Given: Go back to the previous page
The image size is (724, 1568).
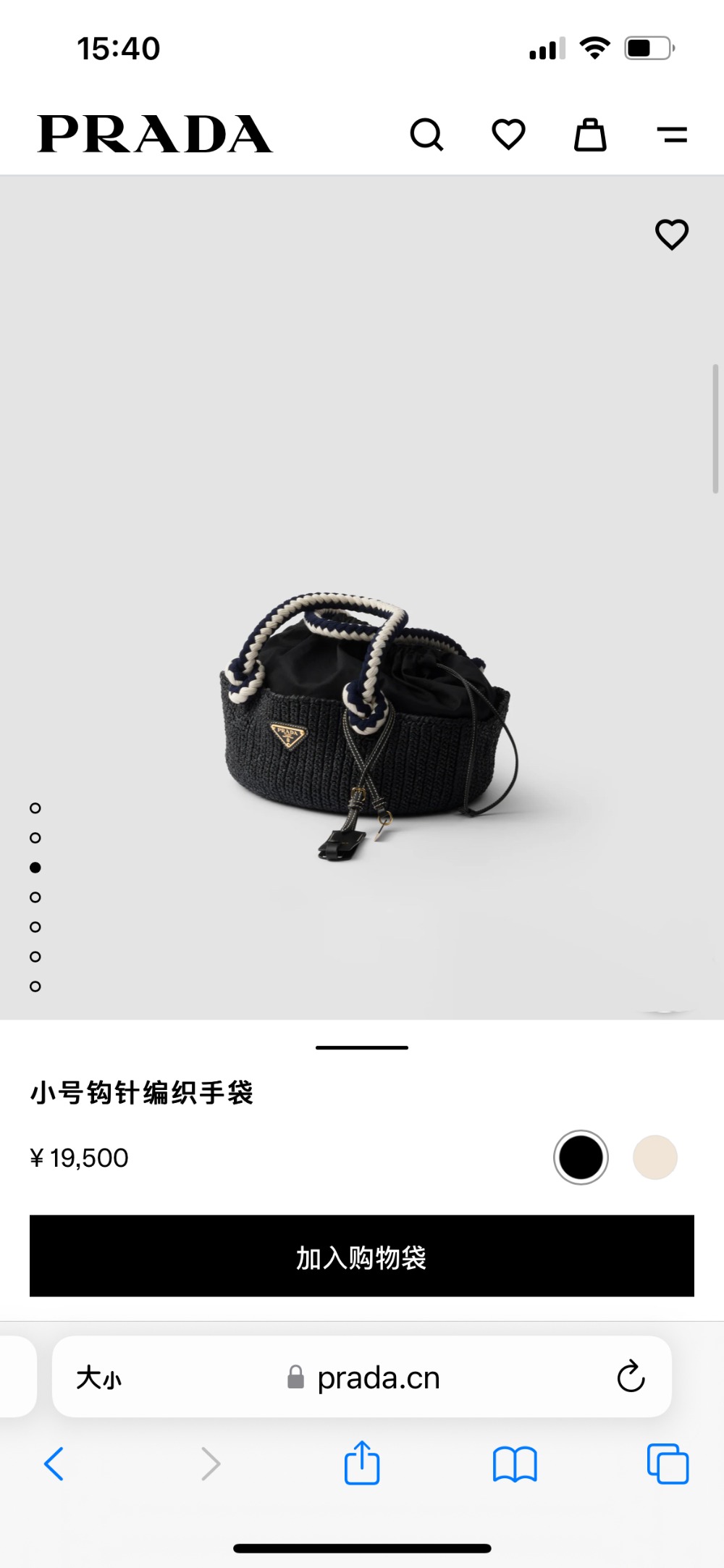Looking at the screenshot, I should 54,1464.
